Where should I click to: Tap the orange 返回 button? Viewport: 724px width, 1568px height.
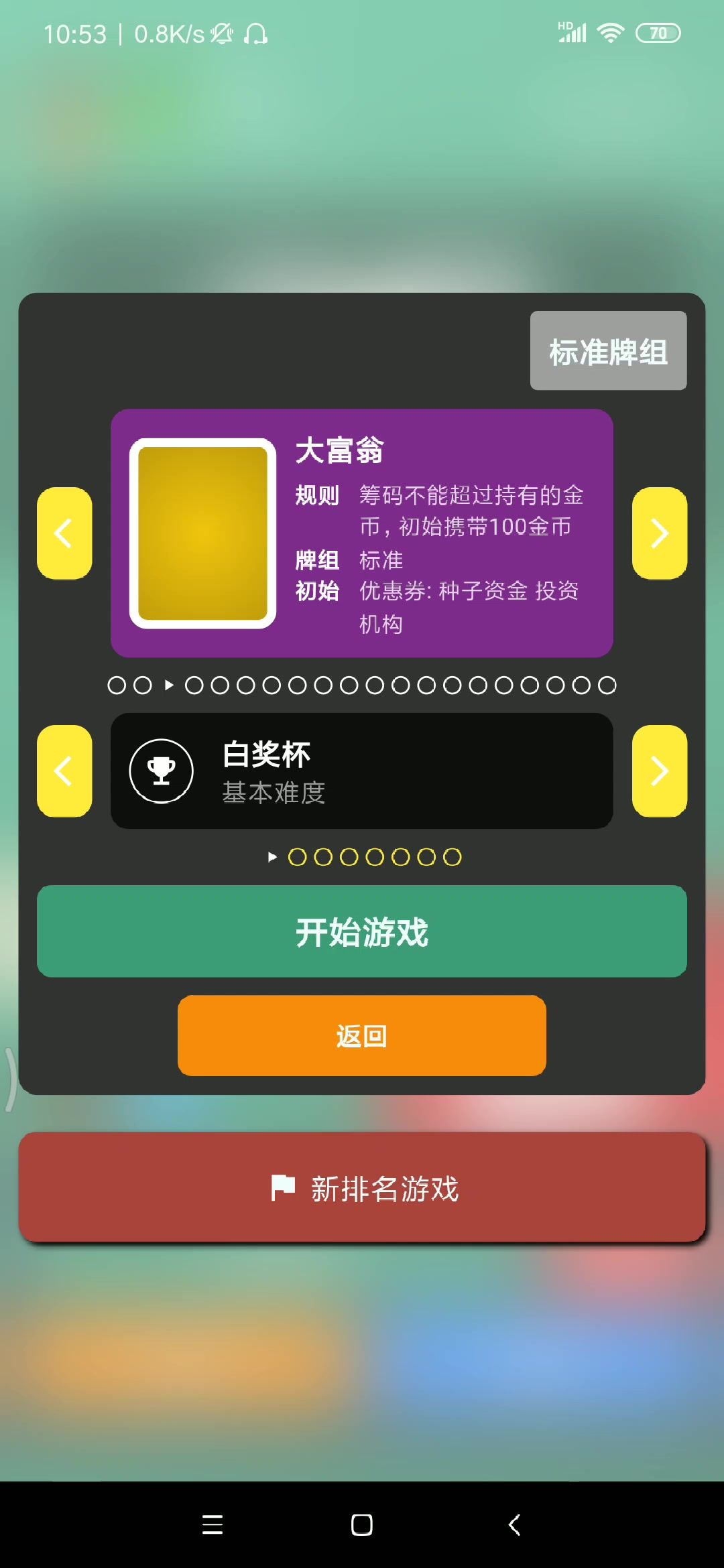pos(362,1036)
